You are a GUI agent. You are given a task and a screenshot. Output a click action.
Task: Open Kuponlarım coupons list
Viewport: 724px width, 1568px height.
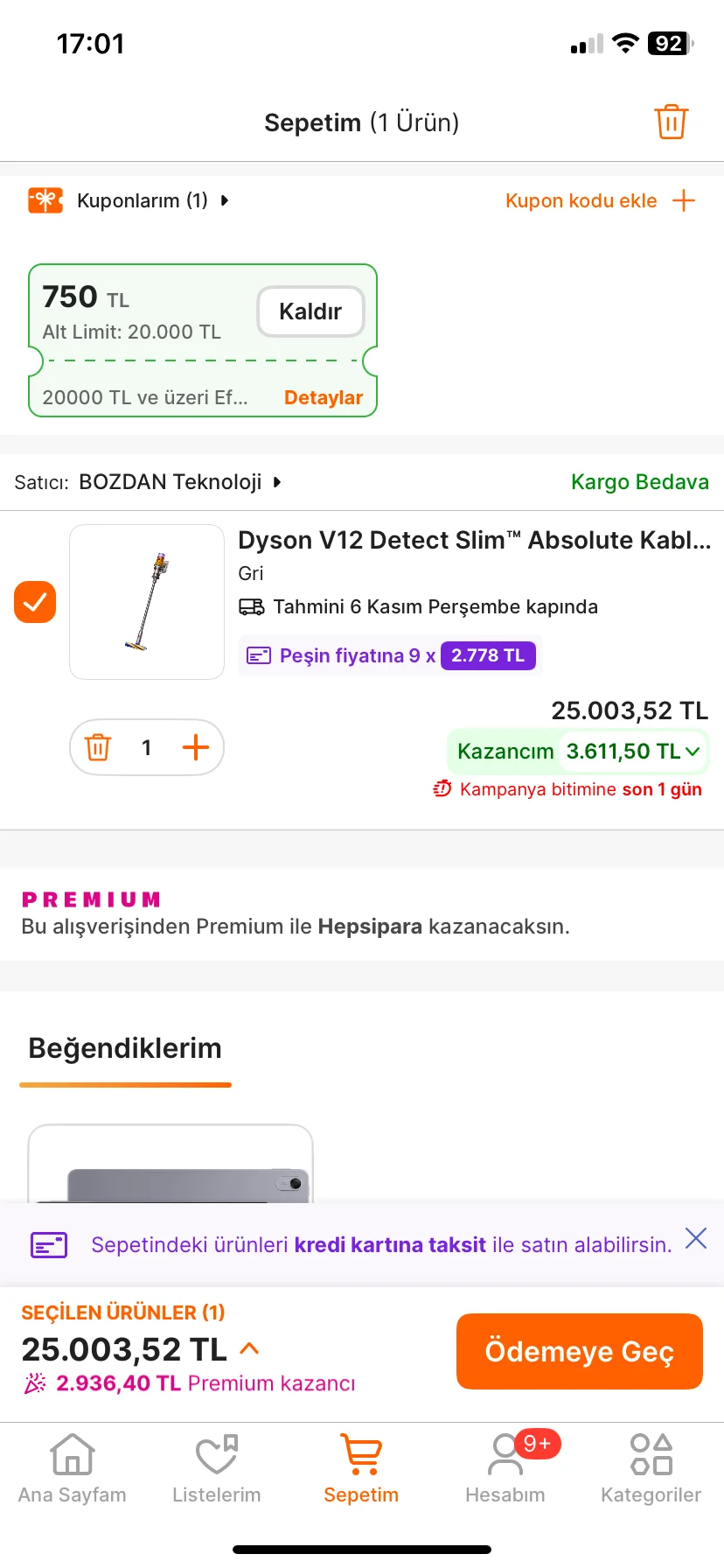pyautogui.click(x=142, y=200)
